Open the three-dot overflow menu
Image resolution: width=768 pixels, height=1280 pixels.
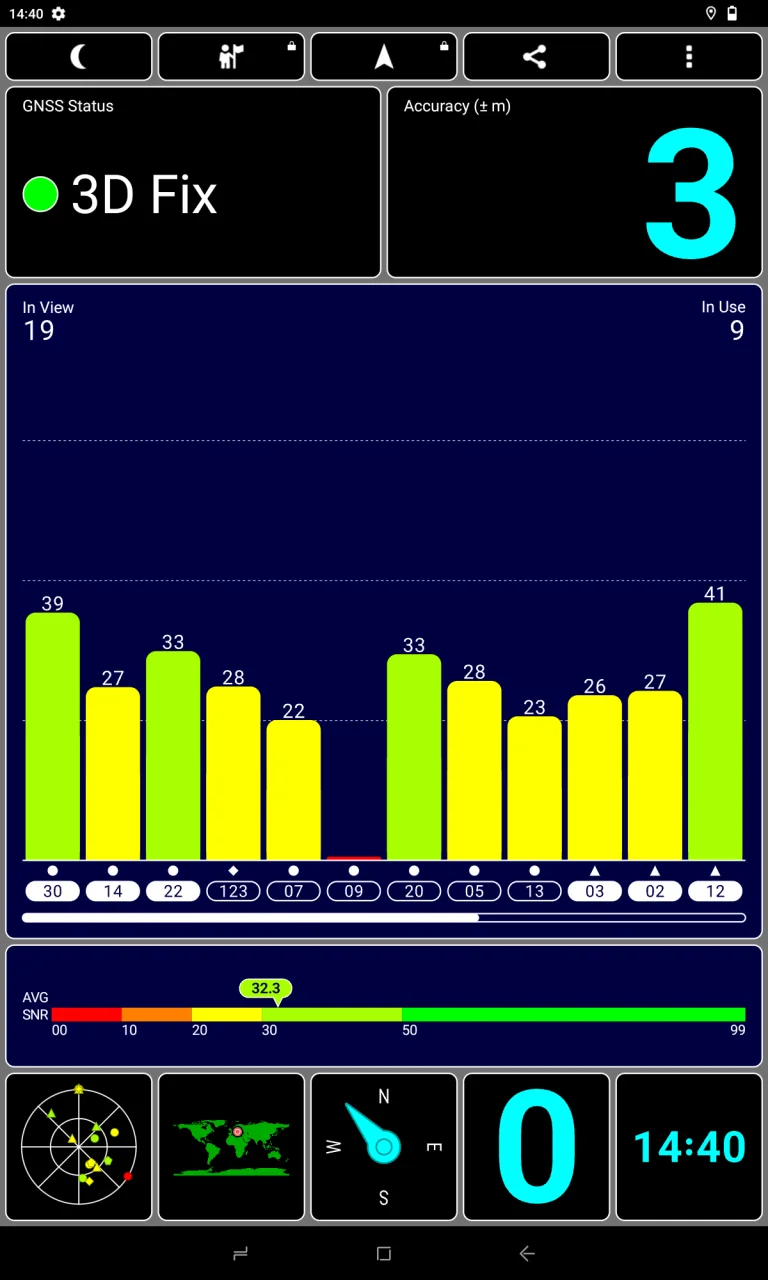click(x=689, y=57)
